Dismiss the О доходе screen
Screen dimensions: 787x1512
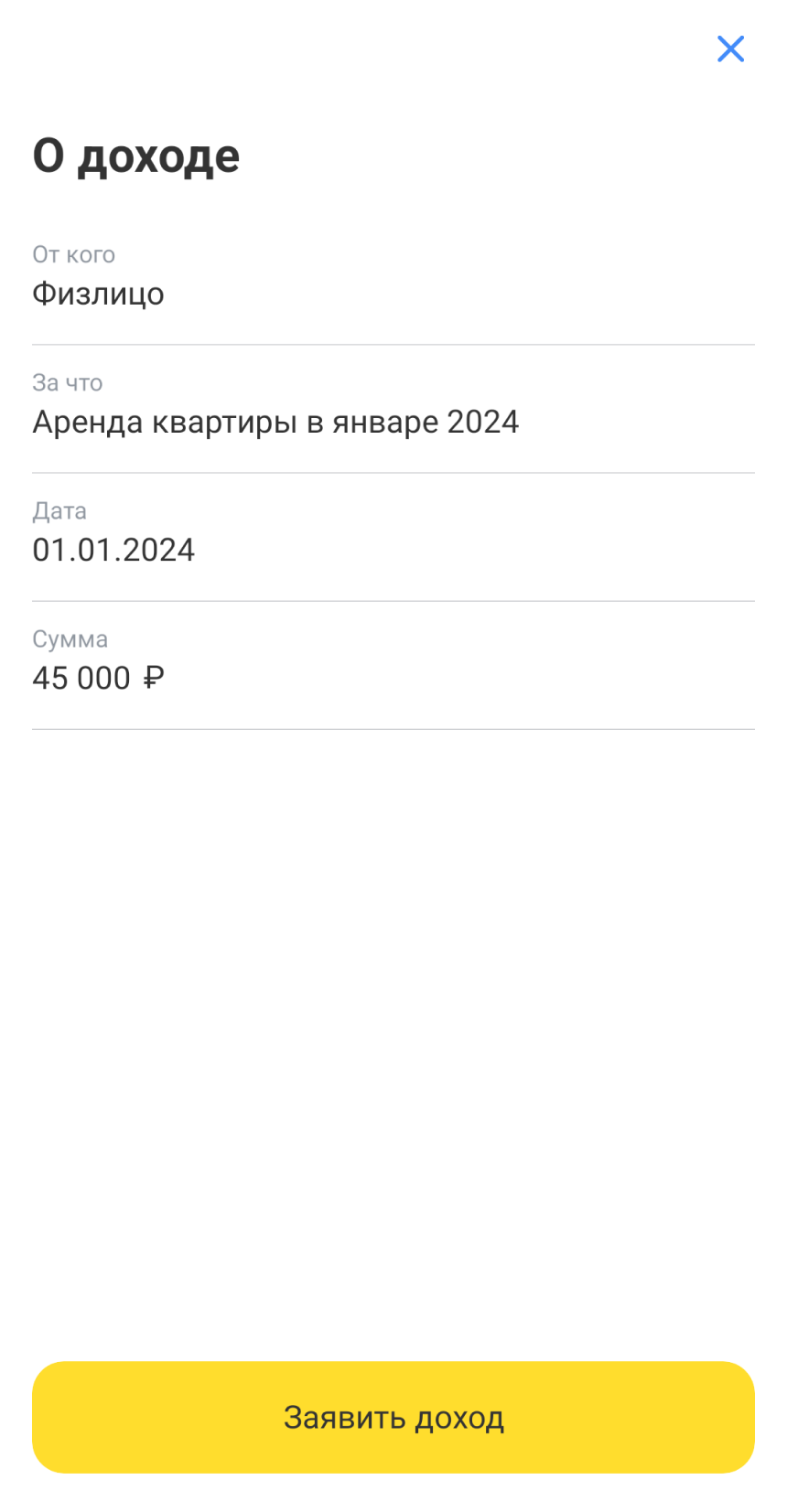point(730,49)
